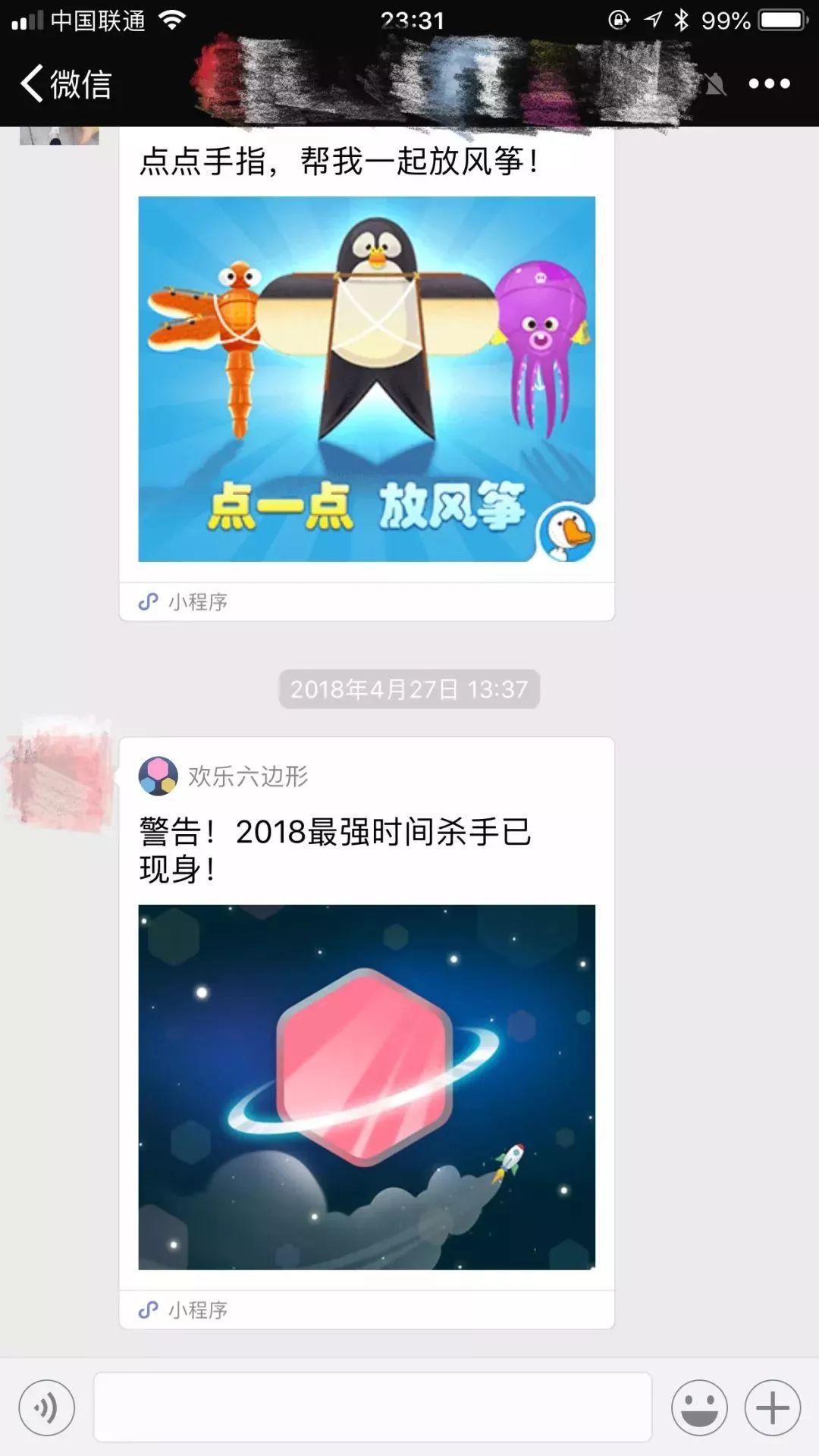819x1456 pixels.
Task: Tap 微信 to return to the chat list
Action: (64, 84)
